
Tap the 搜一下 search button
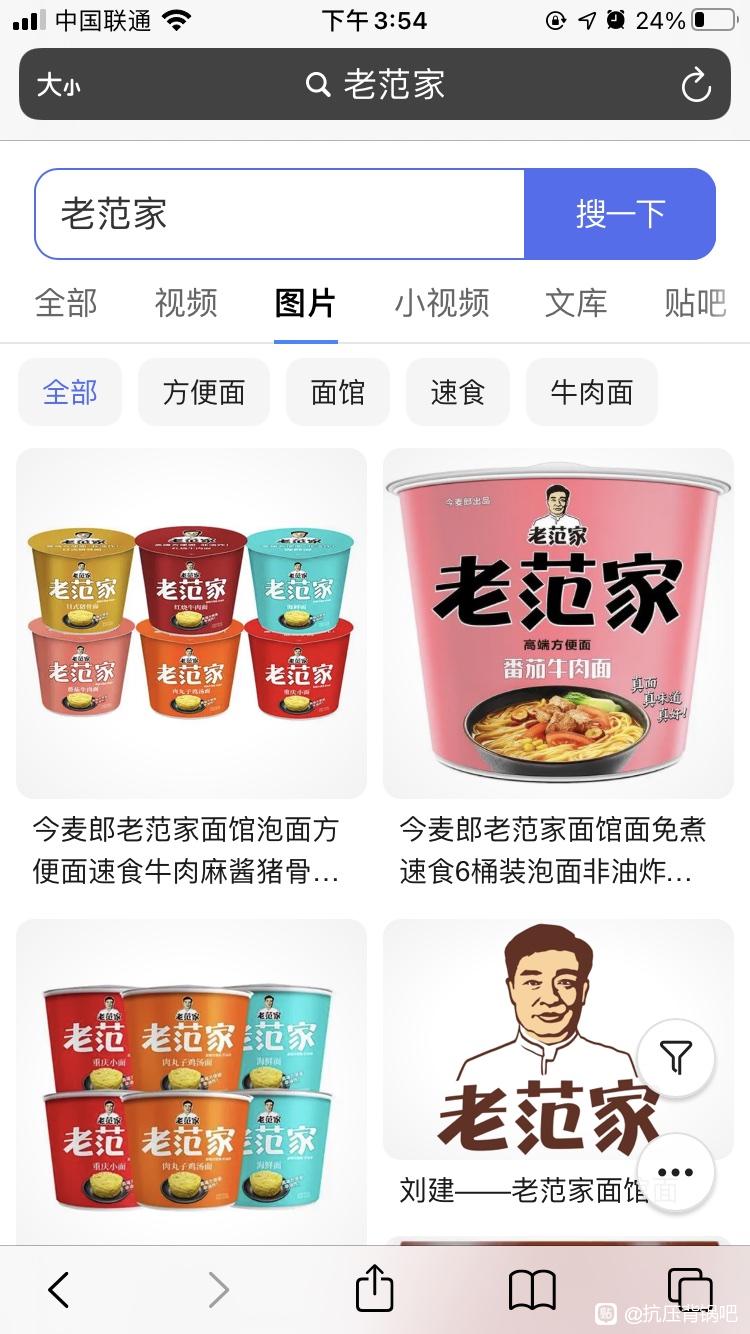(620, 214)
